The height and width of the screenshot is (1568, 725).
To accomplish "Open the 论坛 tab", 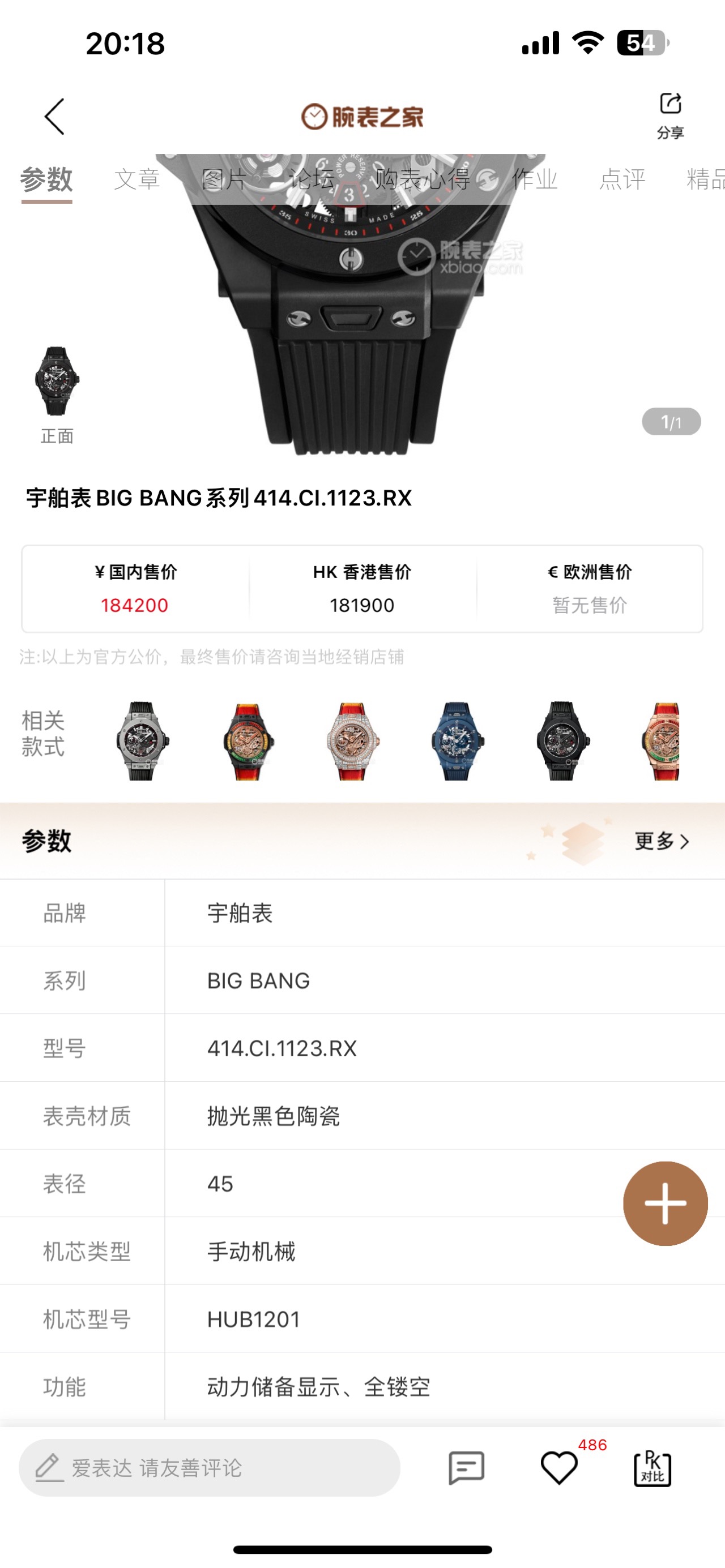I will click(x=312, y=179).
